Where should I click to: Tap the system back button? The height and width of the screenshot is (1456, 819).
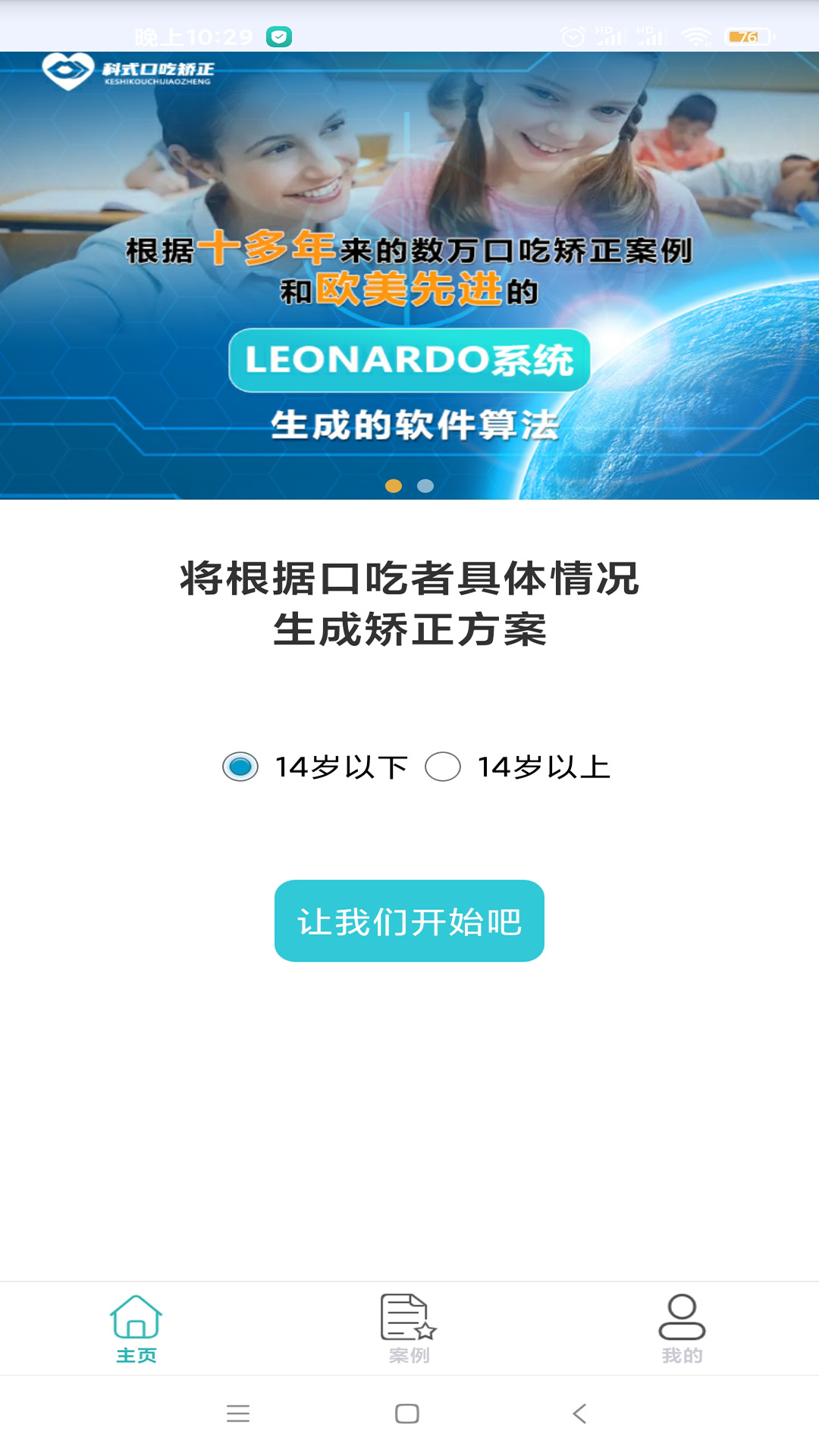580,1414
